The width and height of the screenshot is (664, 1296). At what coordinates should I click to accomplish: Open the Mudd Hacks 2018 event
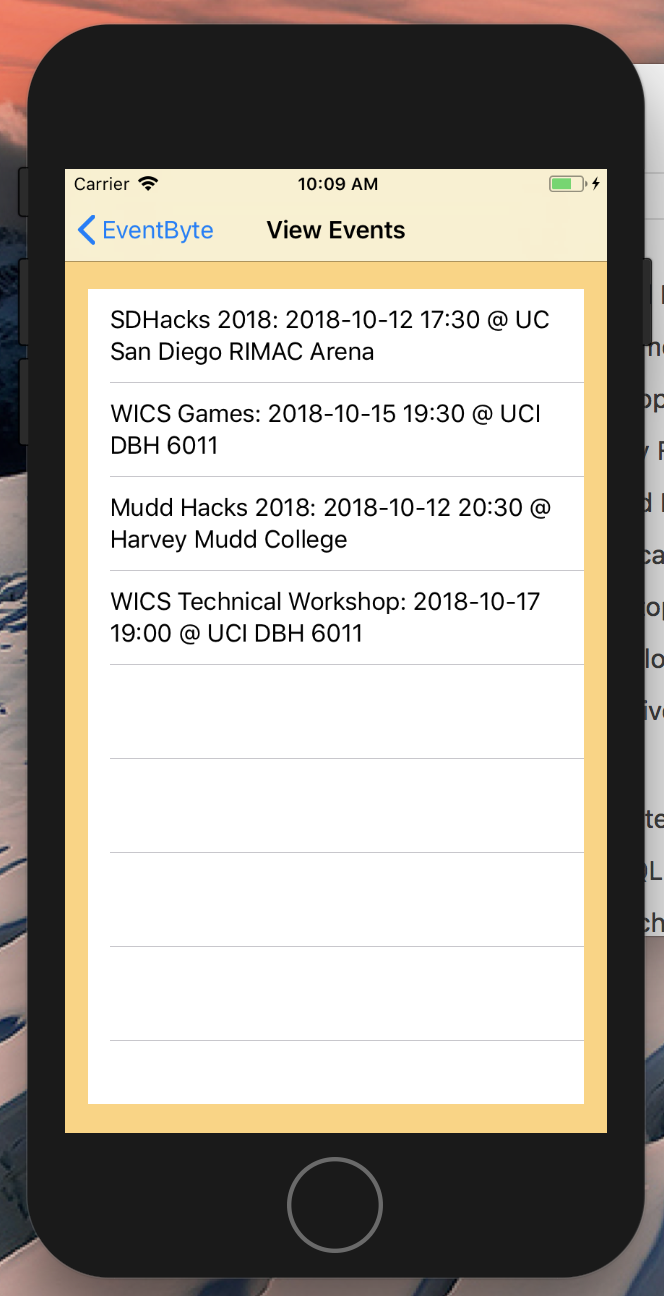pos(335,523)
